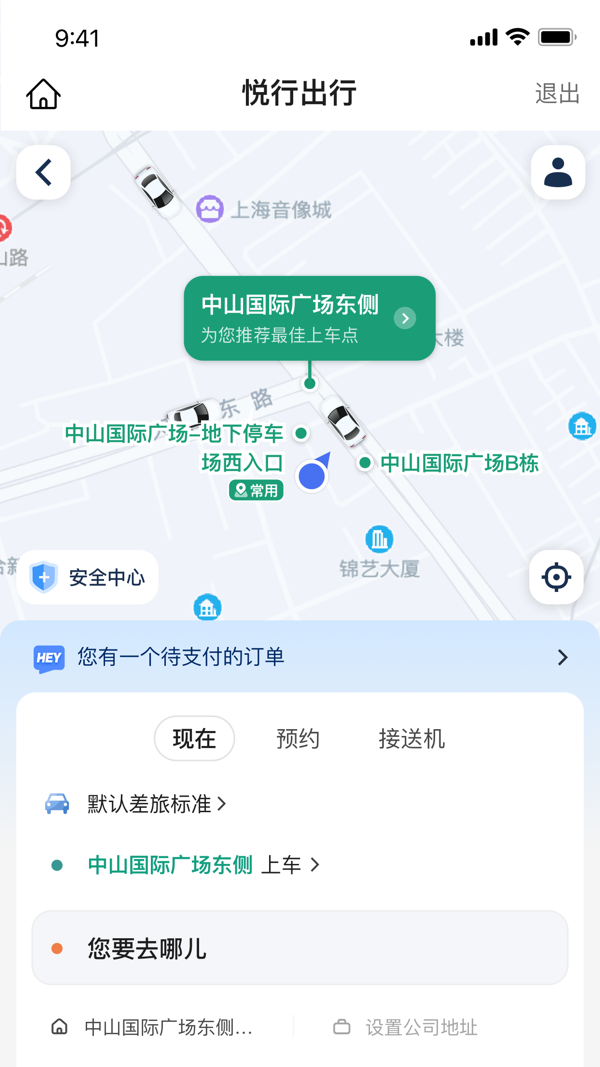Viewport: 600px width, 1067px height.
Task: Open recommended pickup 中山国际广场东侧 bubble
Action: pos(309,318)
